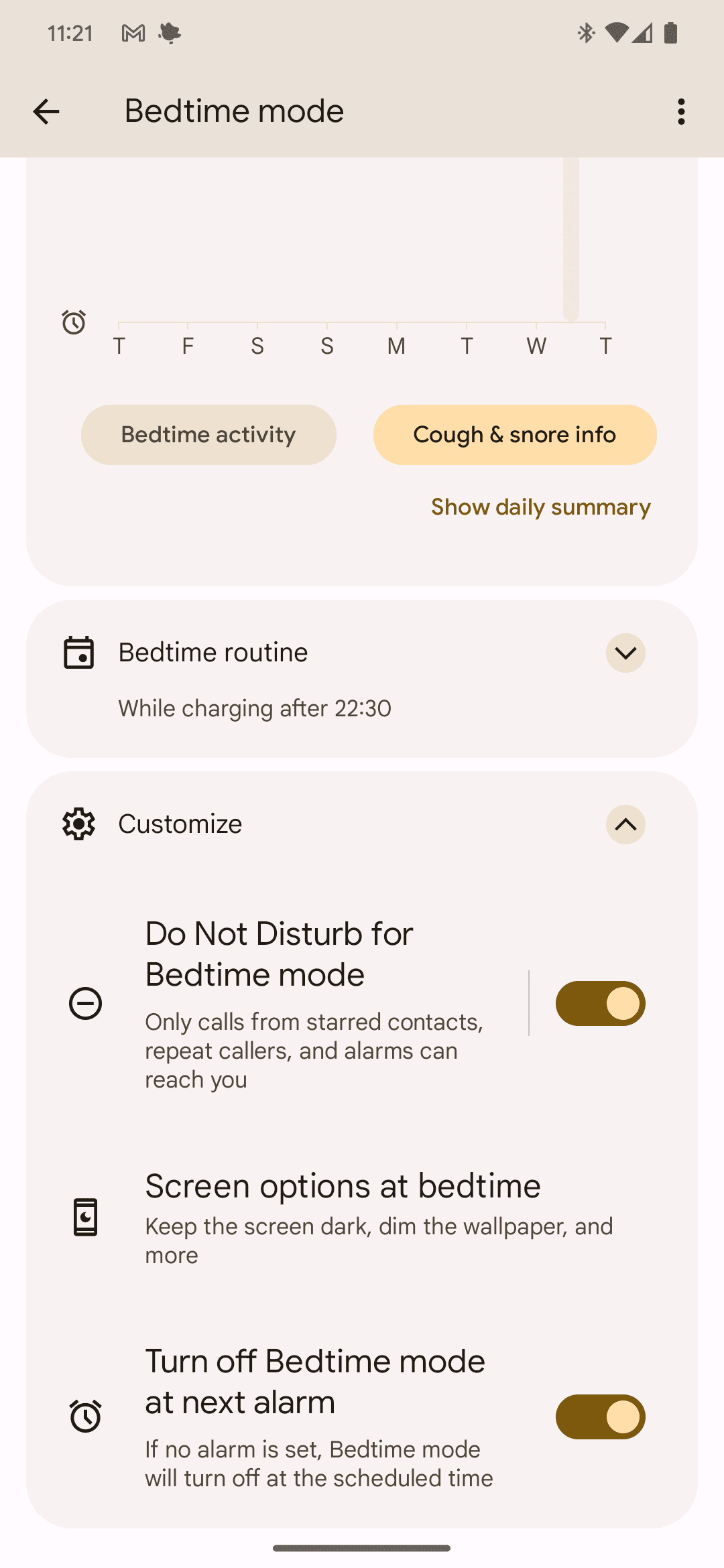
Task: Tap the phone icon for Screen options
Action: [86, 1219]
